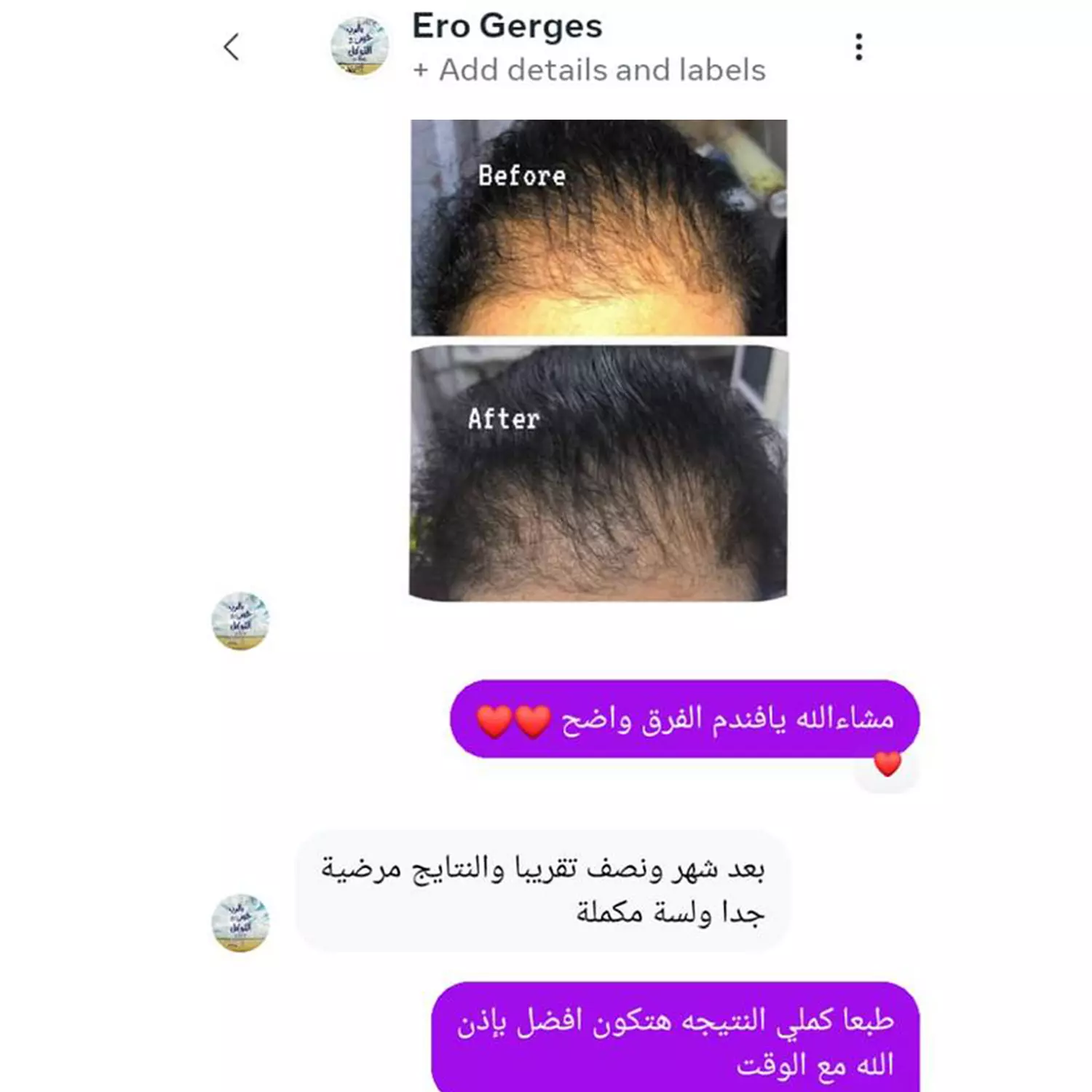View the heart reaction on the purple message
1092x1092 pixels.
coord(887,764)
